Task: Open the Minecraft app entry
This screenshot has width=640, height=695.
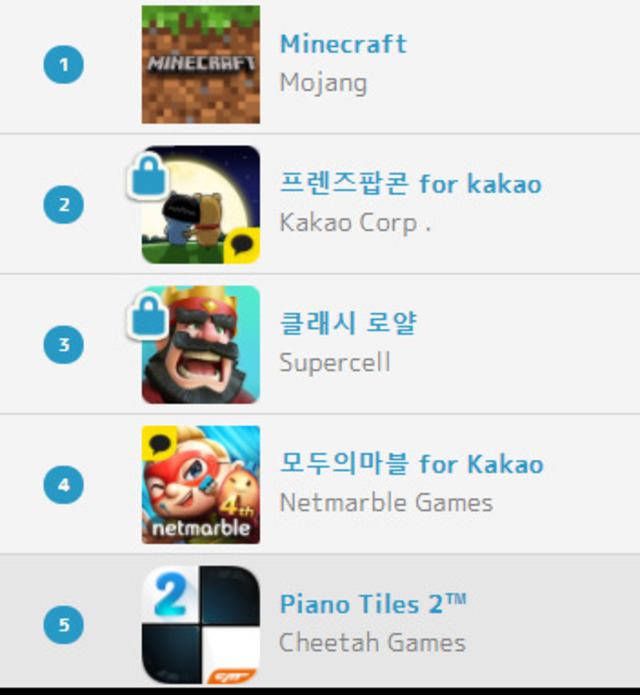Action: pos(342,45)
